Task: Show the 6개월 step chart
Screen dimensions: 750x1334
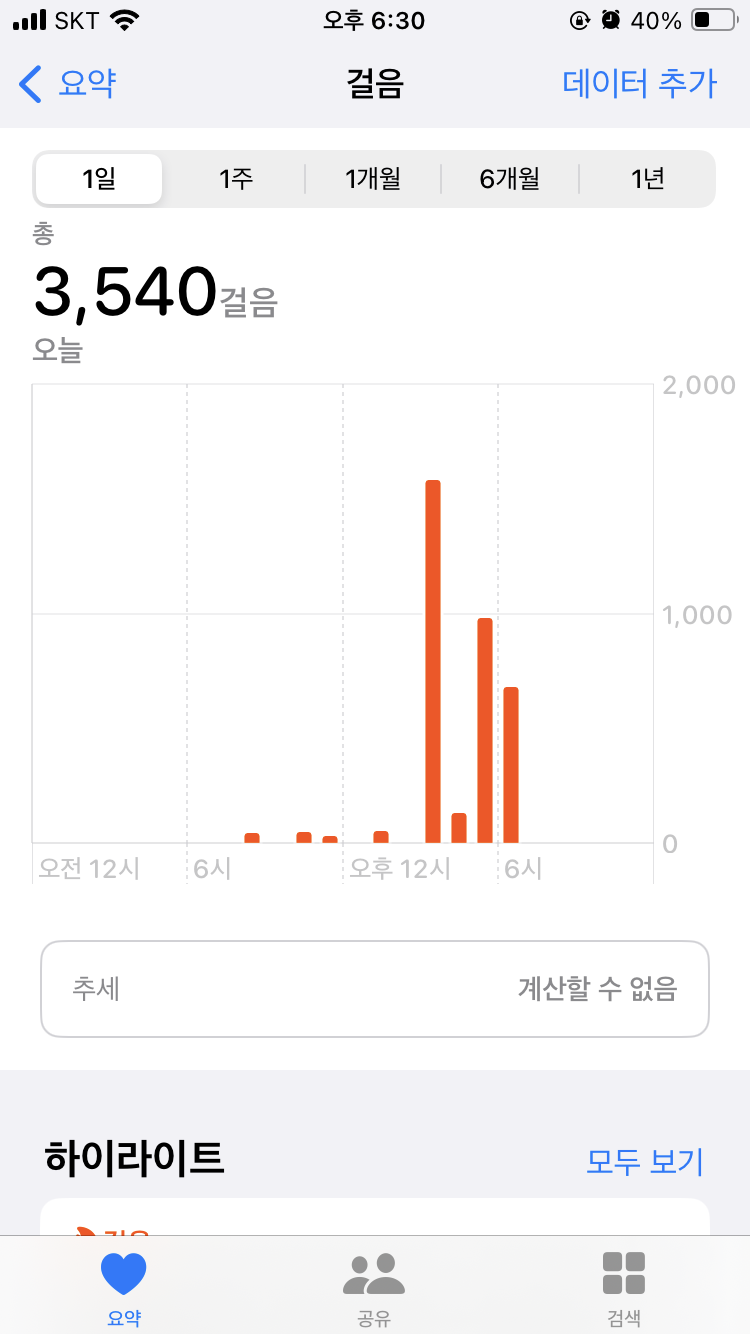Action: [510, 179]
